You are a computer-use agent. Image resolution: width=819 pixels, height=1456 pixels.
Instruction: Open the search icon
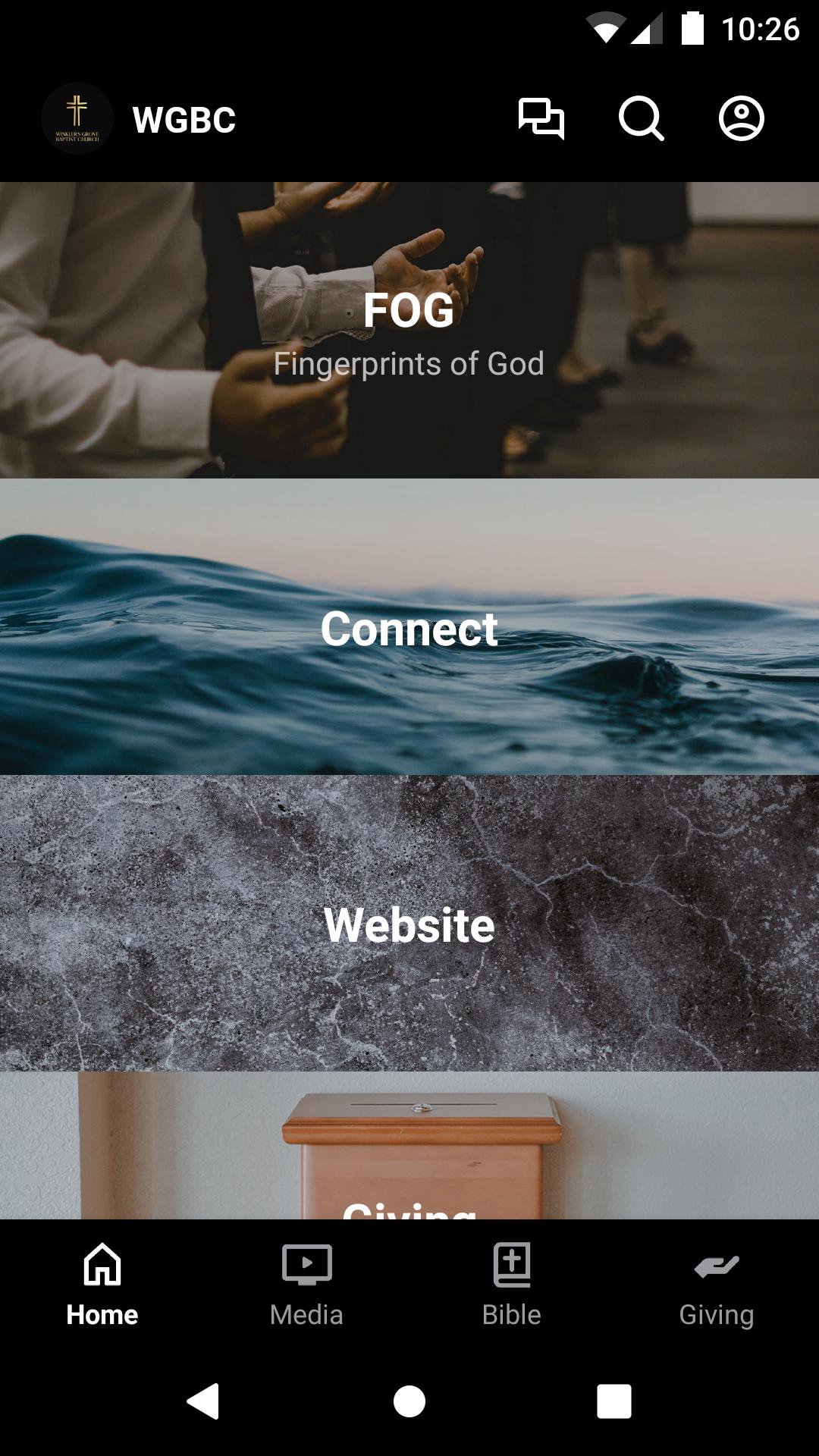(641, 119)
